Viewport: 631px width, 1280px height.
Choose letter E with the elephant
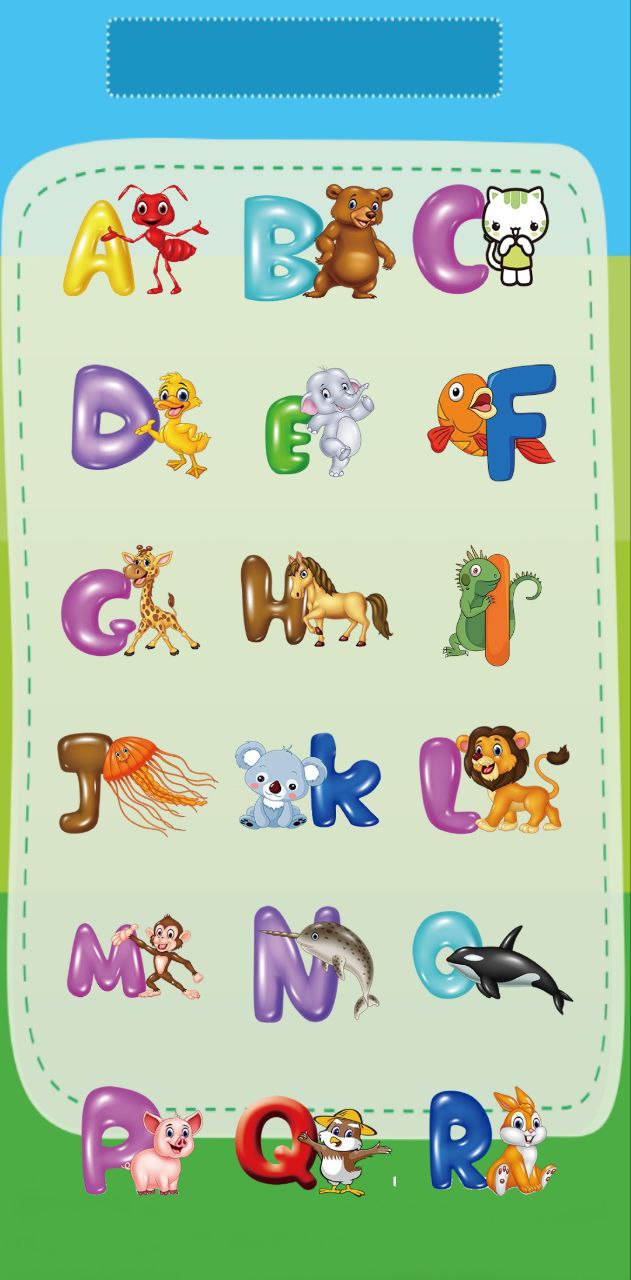(x=320, y=420)
